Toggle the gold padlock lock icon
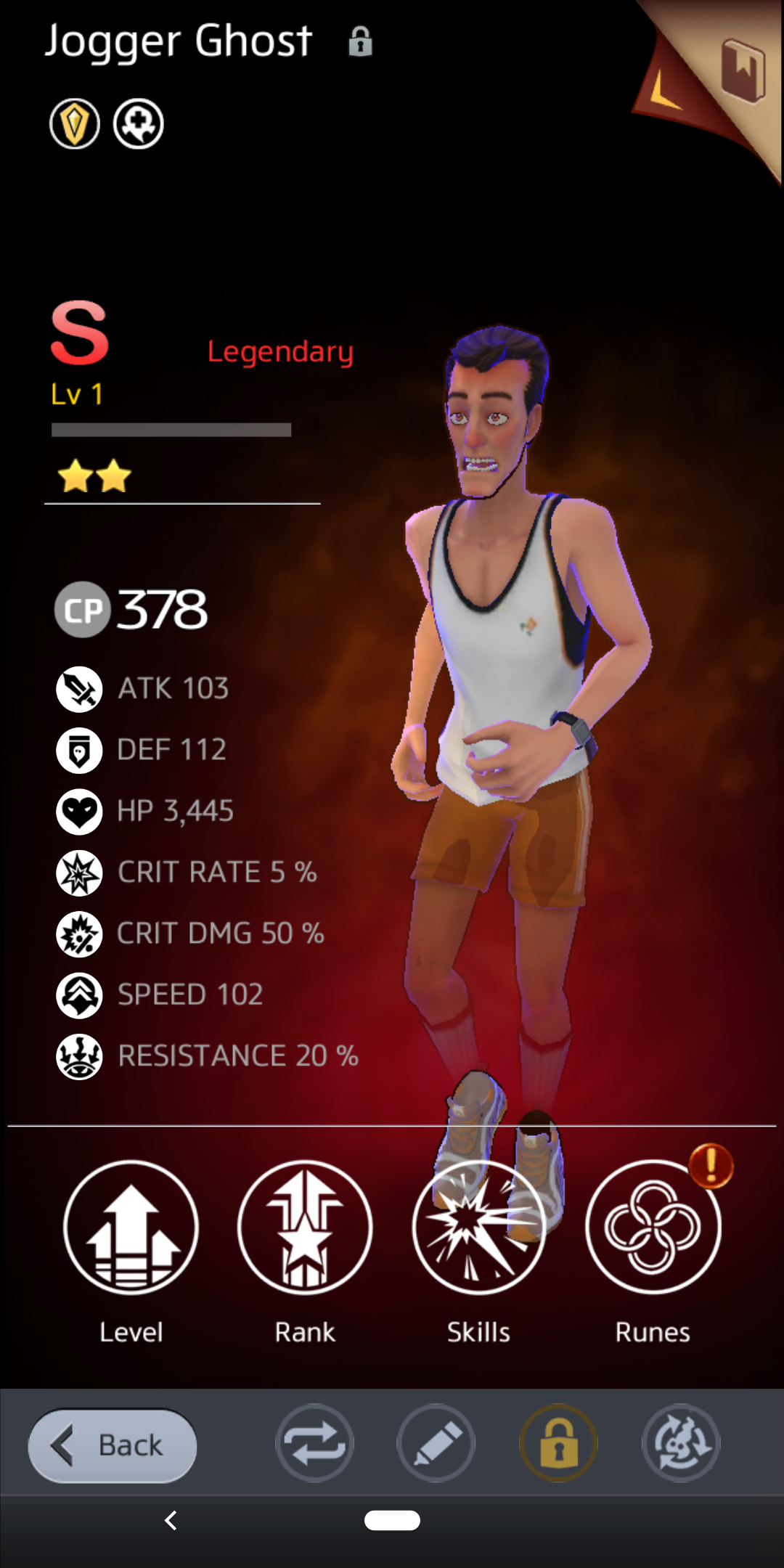The height and width of the screenshot is (1568, 784). pyautogui.click(x=558, y=1443)
